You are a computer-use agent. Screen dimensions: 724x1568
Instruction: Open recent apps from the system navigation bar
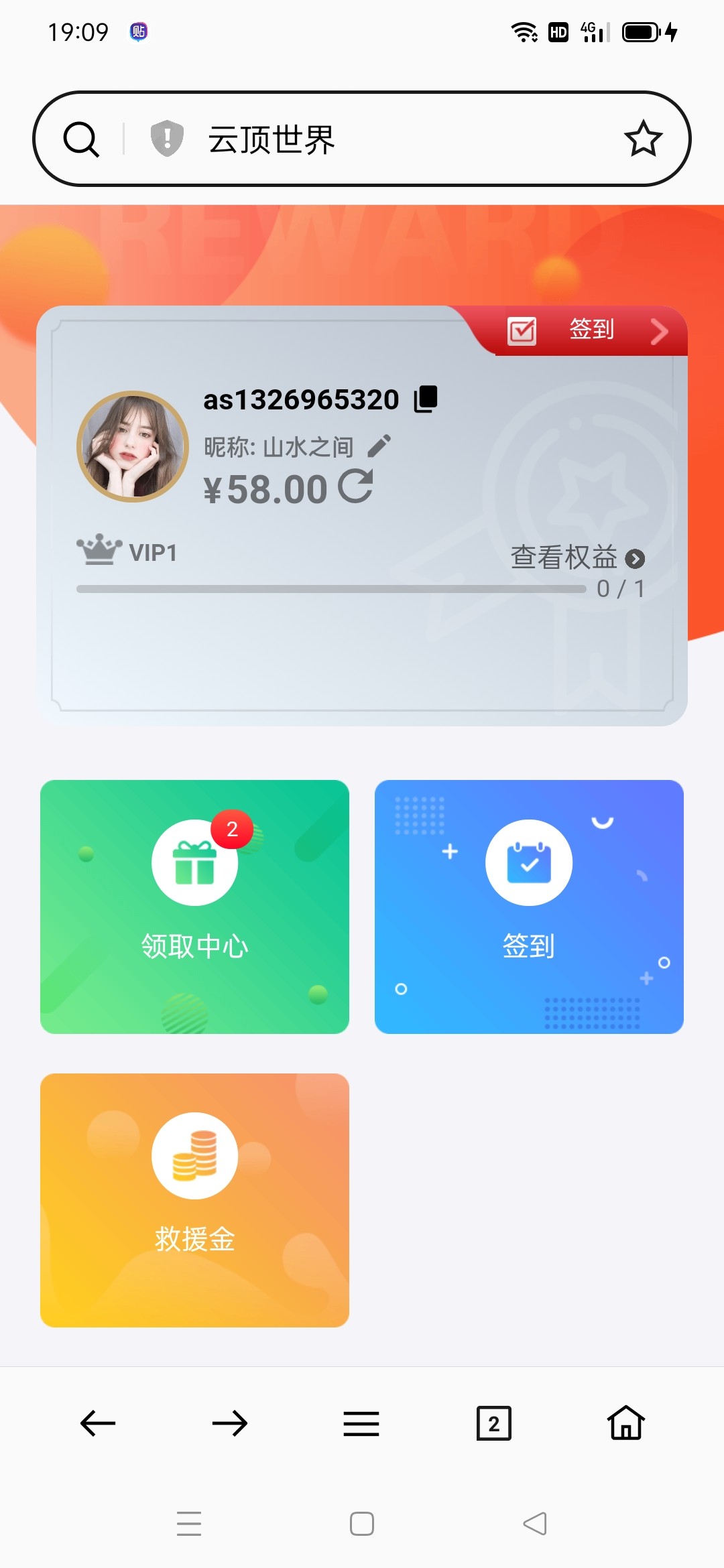(189, 1524)
